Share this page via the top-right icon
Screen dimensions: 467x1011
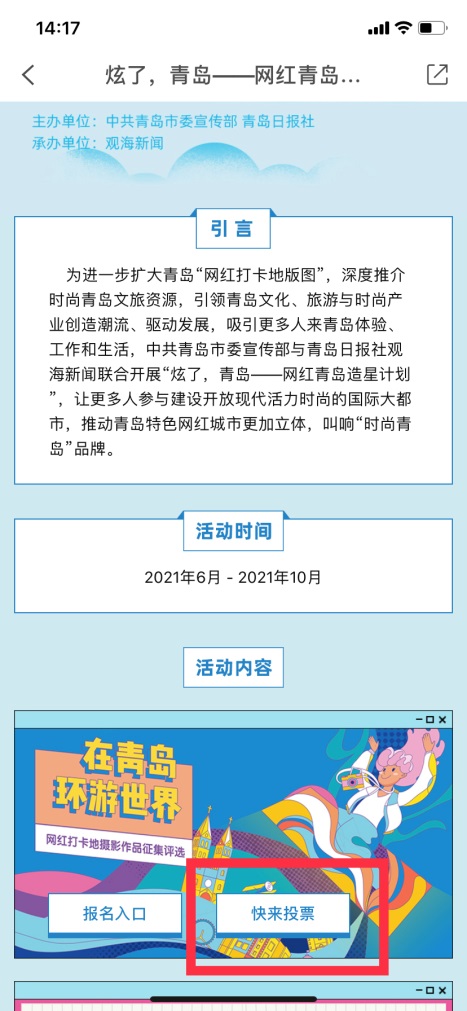tap(437, 75)
